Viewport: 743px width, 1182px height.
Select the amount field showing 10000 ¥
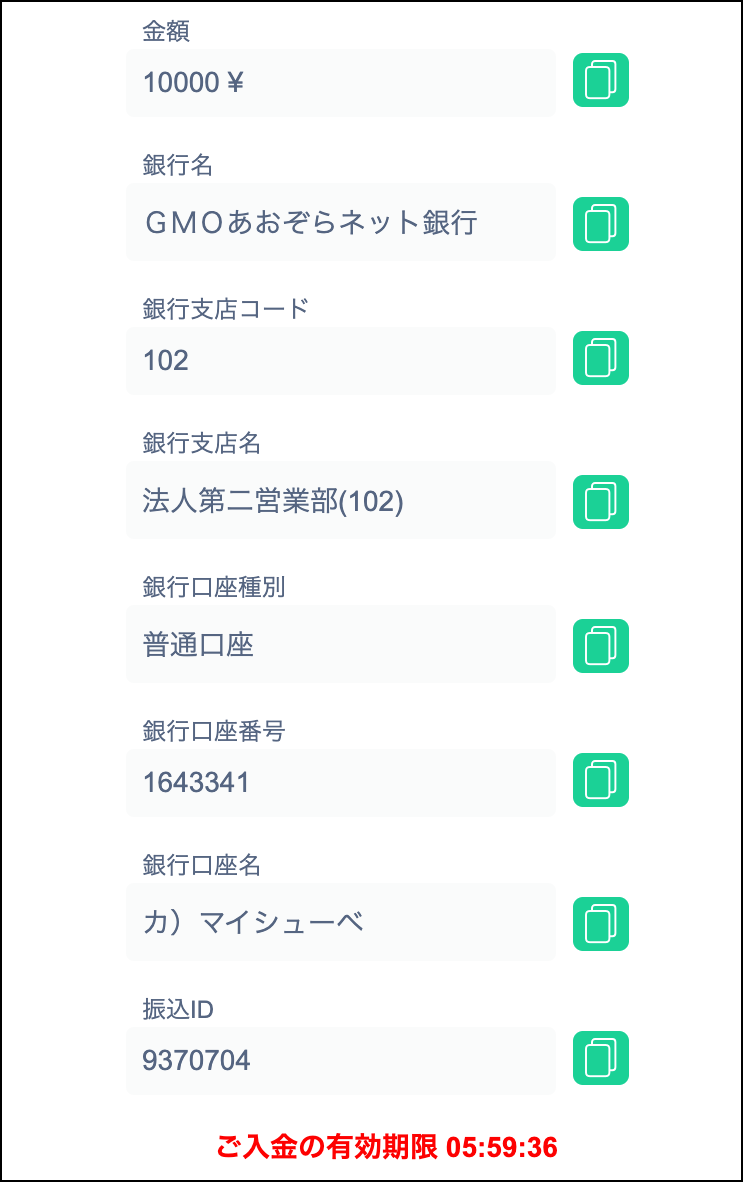click(340, 81)
